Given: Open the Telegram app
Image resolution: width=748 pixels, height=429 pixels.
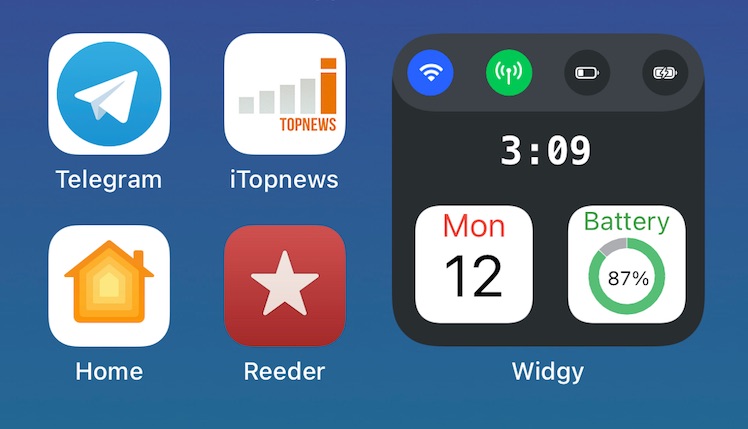Looking at the screenshot, I should click(109, 94).
